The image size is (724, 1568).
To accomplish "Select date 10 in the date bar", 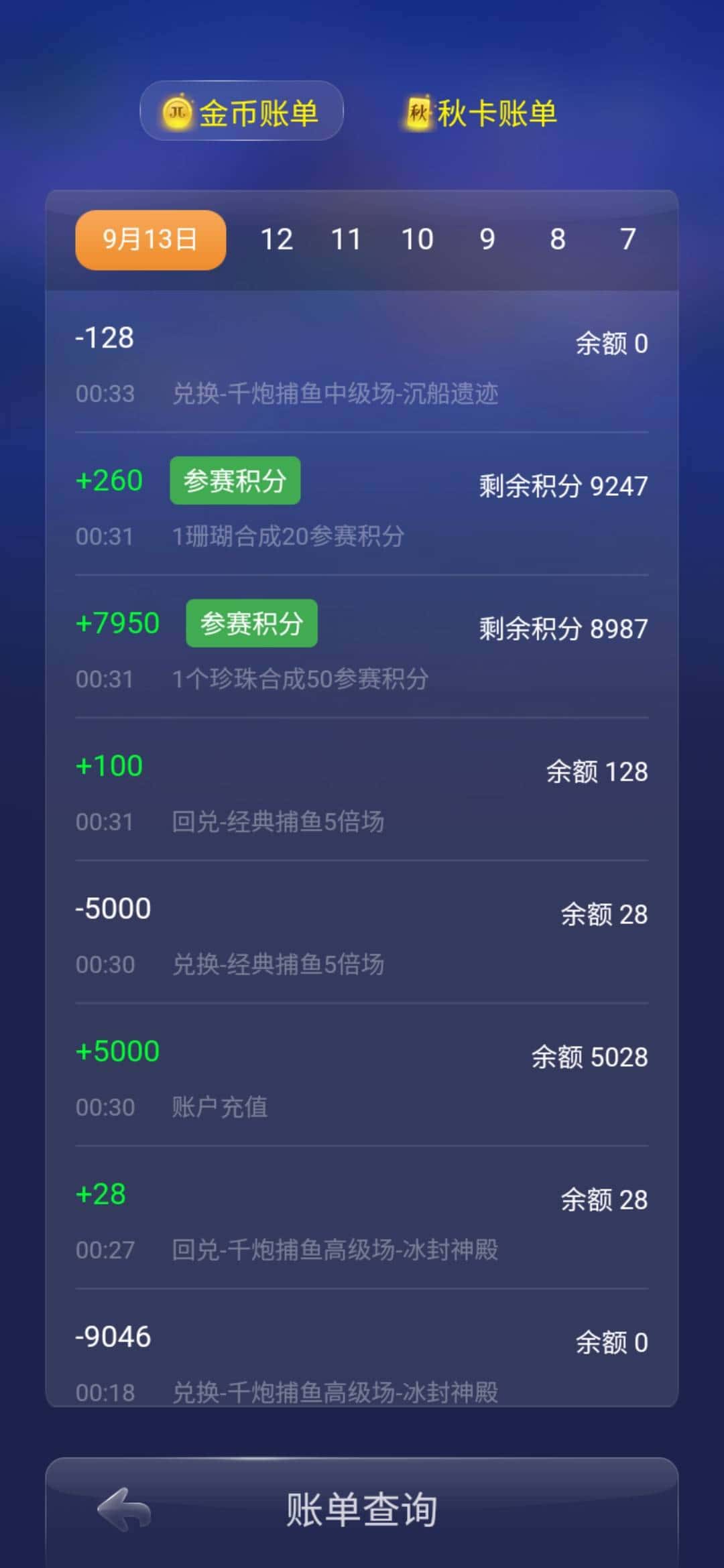I will click(x=418, y=239).
